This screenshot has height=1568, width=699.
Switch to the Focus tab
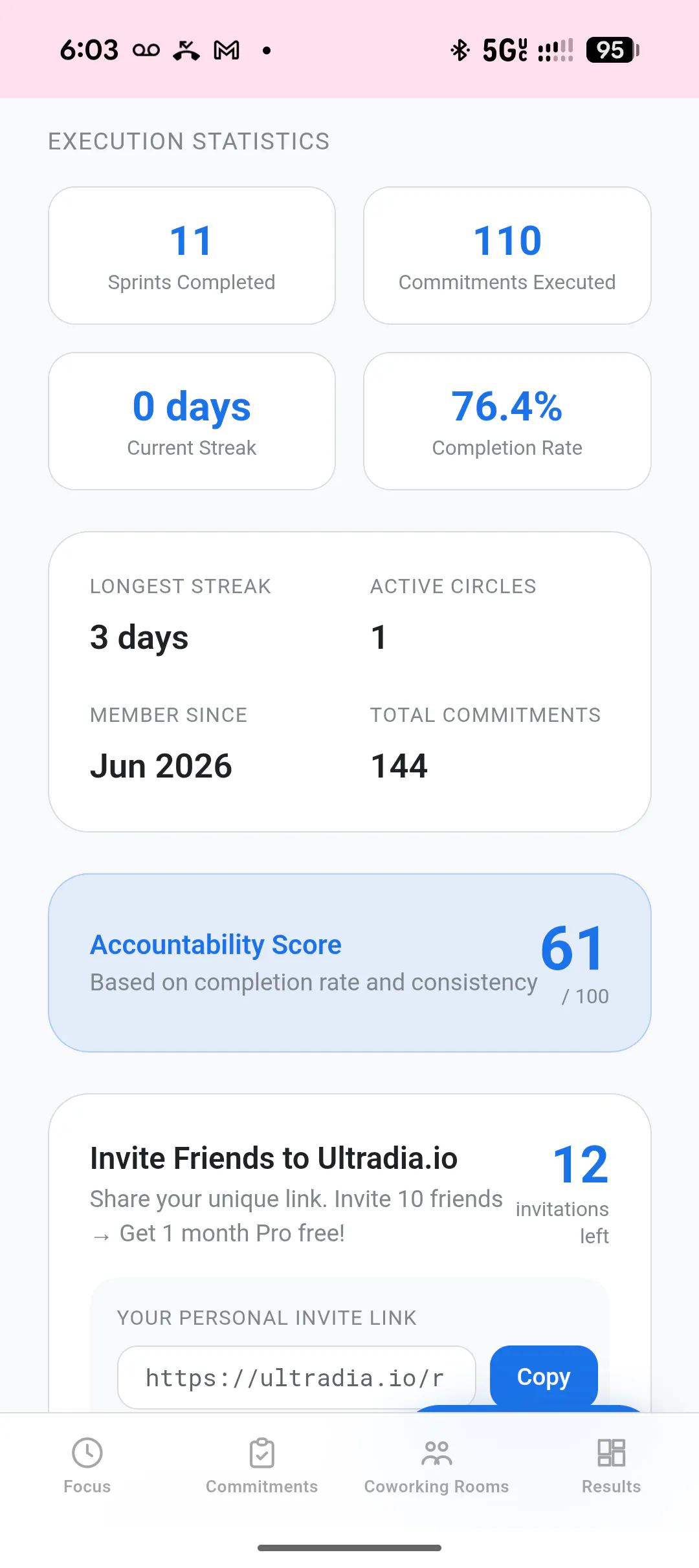pos(87,1466)
